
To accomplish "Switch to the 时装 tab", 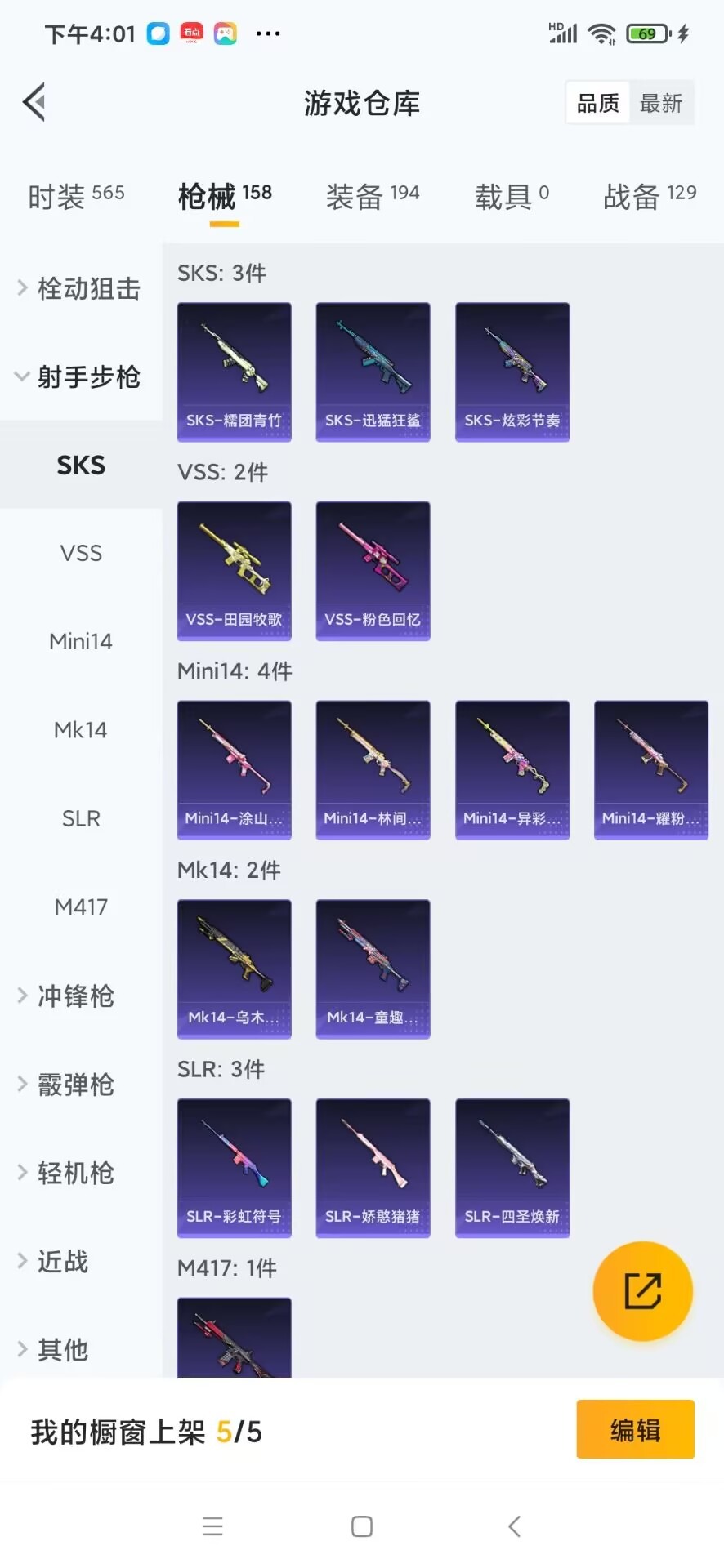I will click(76, 196).
